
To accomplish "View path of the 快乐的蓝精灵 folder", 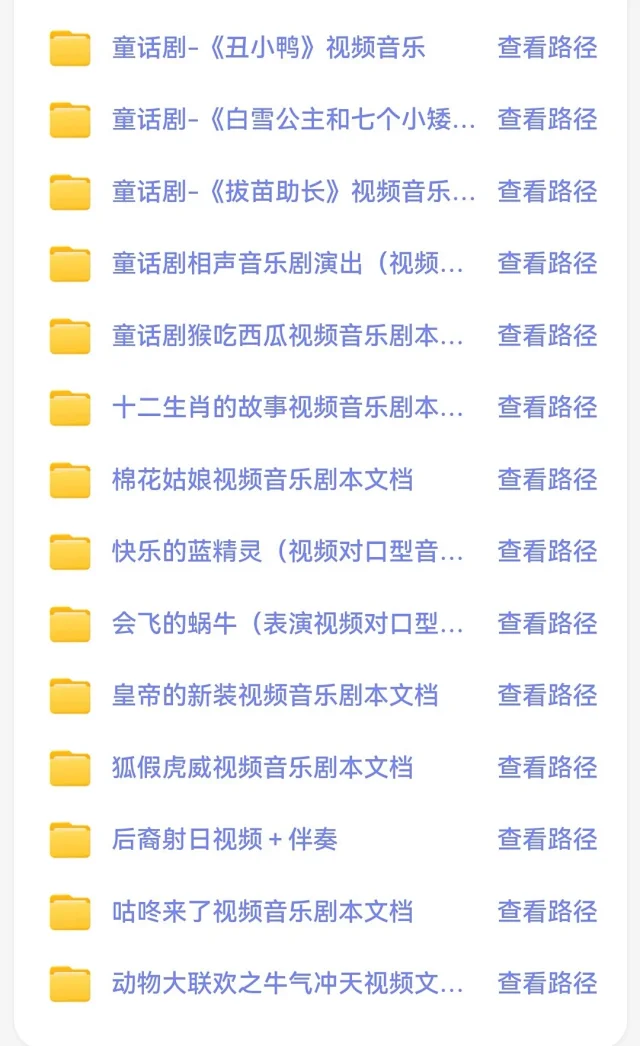I will tap(547, 552).
